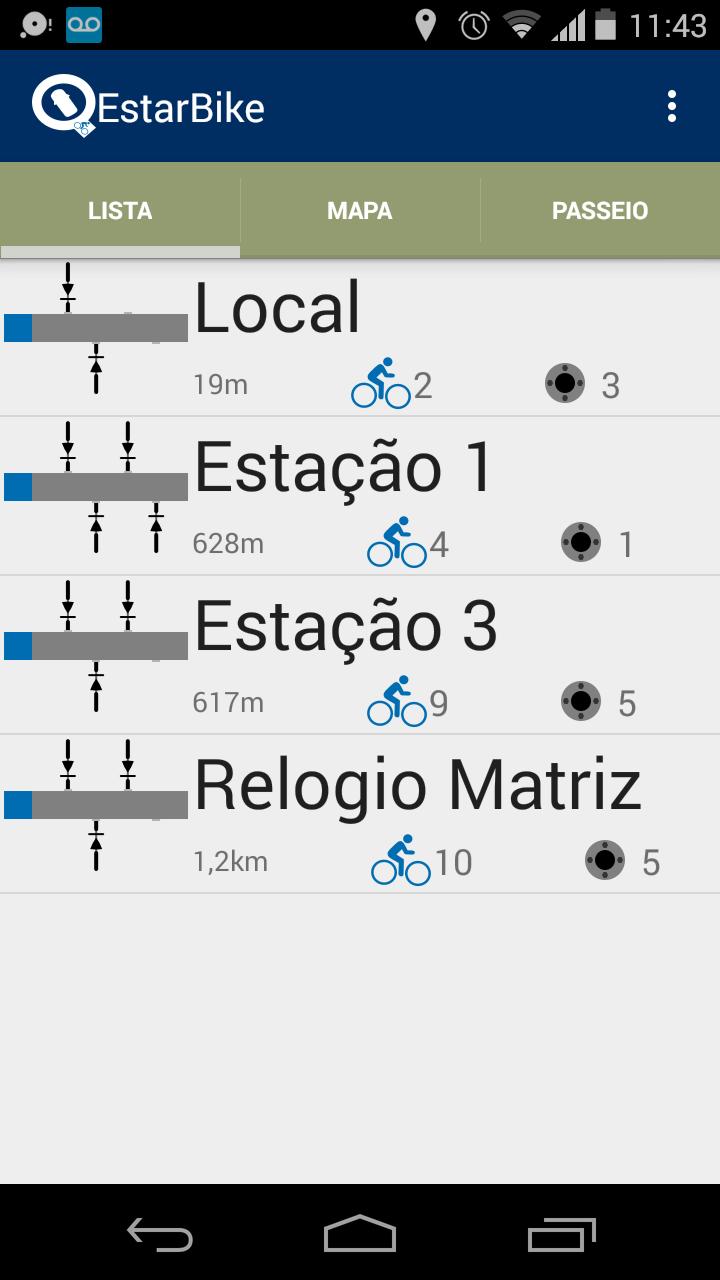This screenshot has width=720, height=1280.
Task: Select the bicycle icon next to Local
Action: 385,382
